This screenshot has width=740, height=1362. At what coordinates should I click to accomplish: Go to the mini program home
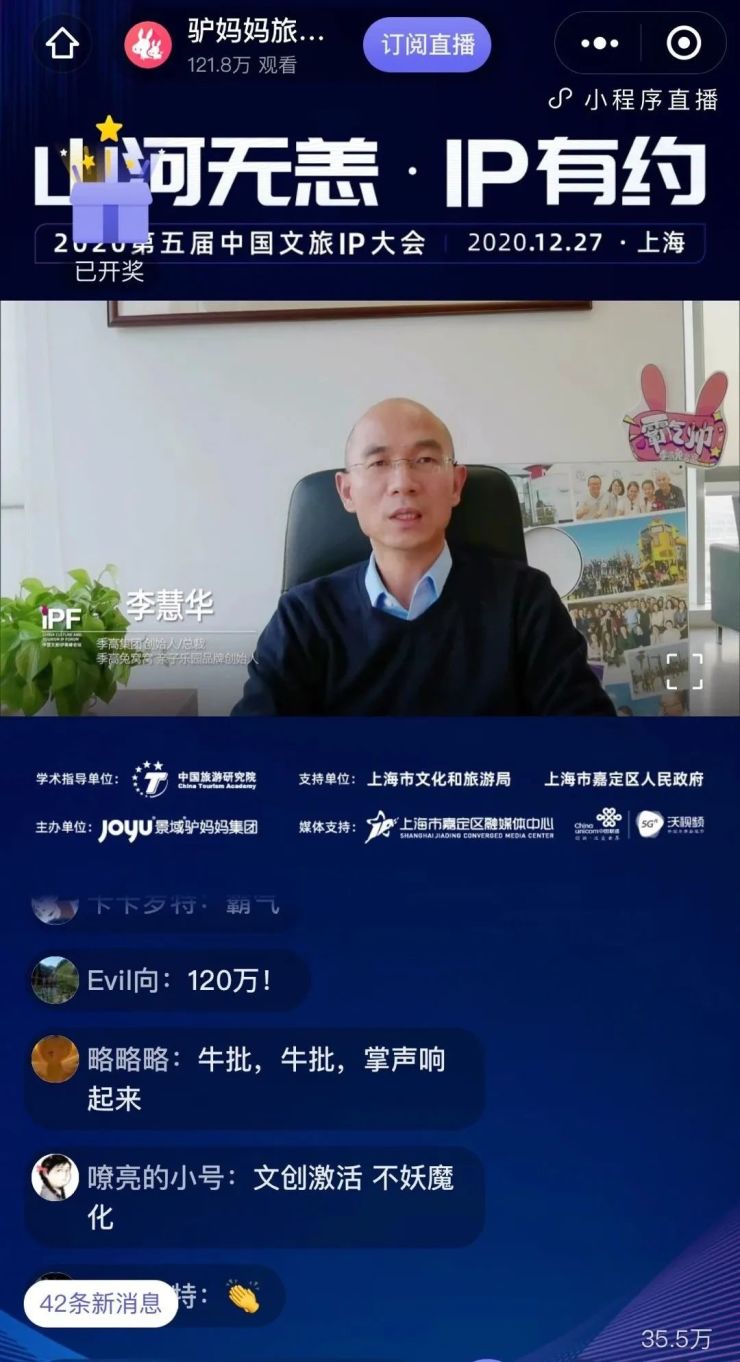click(62, 44)
